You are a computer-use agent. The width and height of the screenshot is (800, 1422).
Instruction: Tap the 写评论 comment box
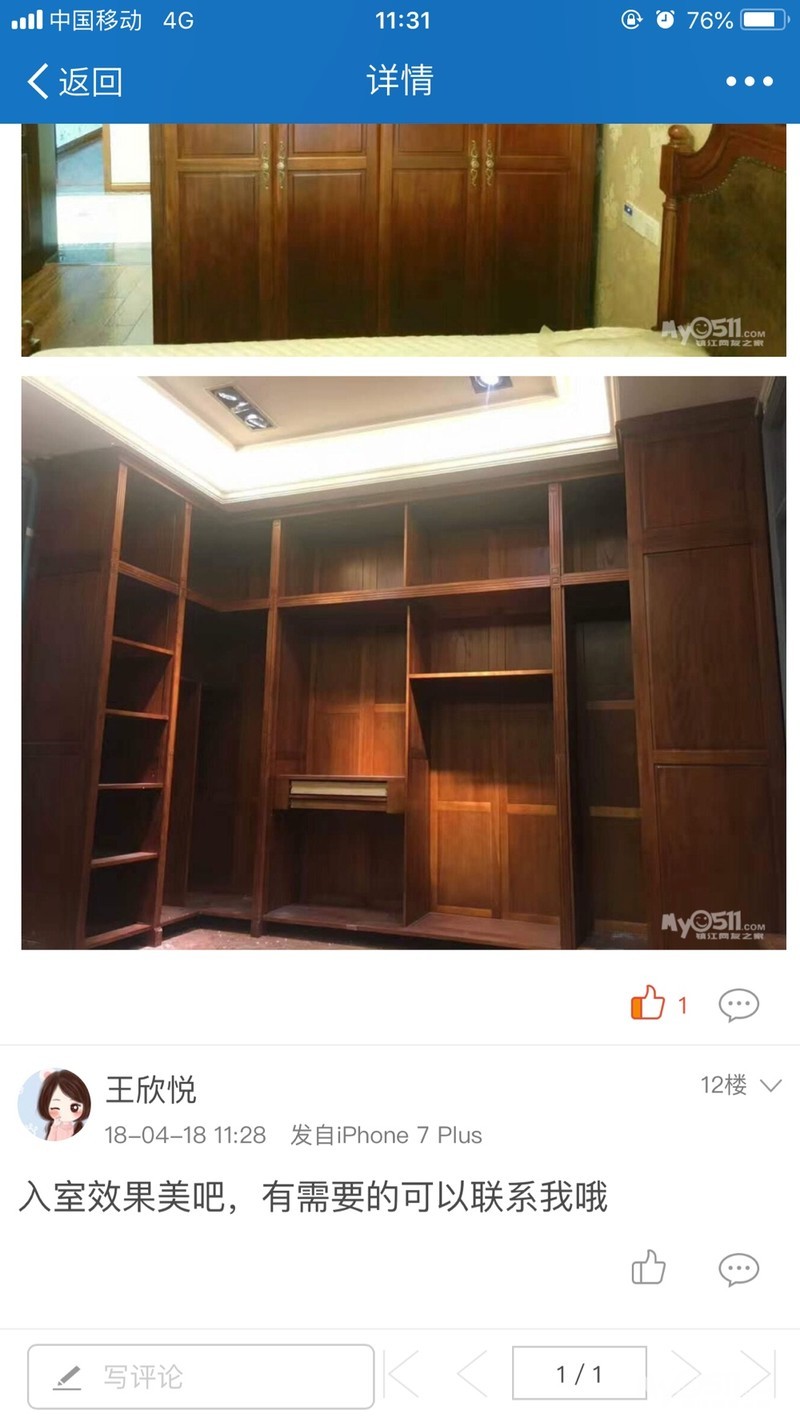200,1376
